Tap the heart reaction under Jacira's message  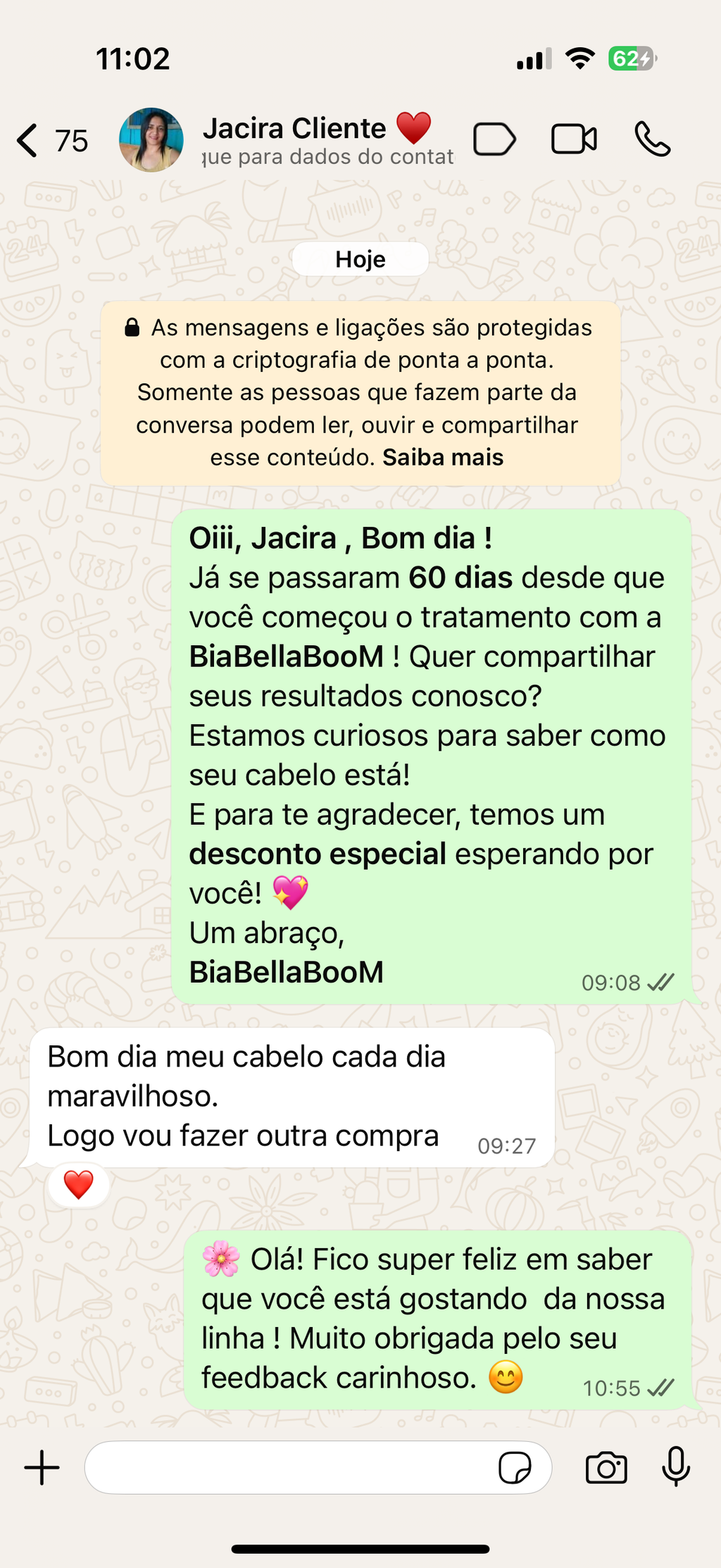[78, 1185]
